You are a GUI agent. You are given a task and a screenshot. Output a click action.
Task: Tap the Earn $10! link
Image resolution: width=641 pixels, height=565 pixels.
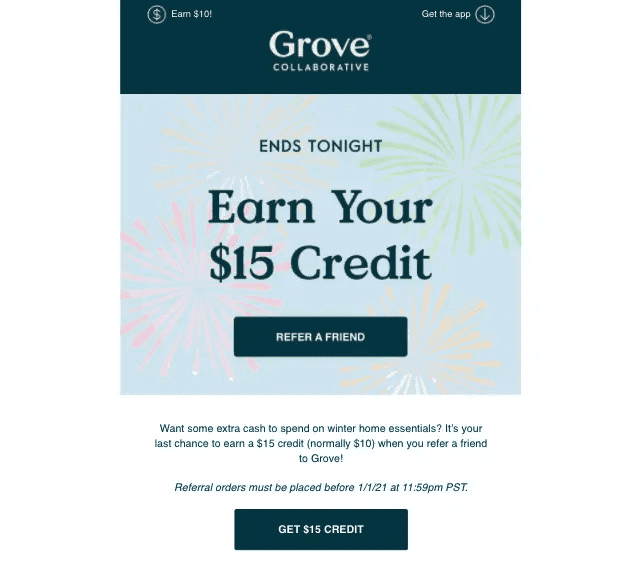[181, 14]
